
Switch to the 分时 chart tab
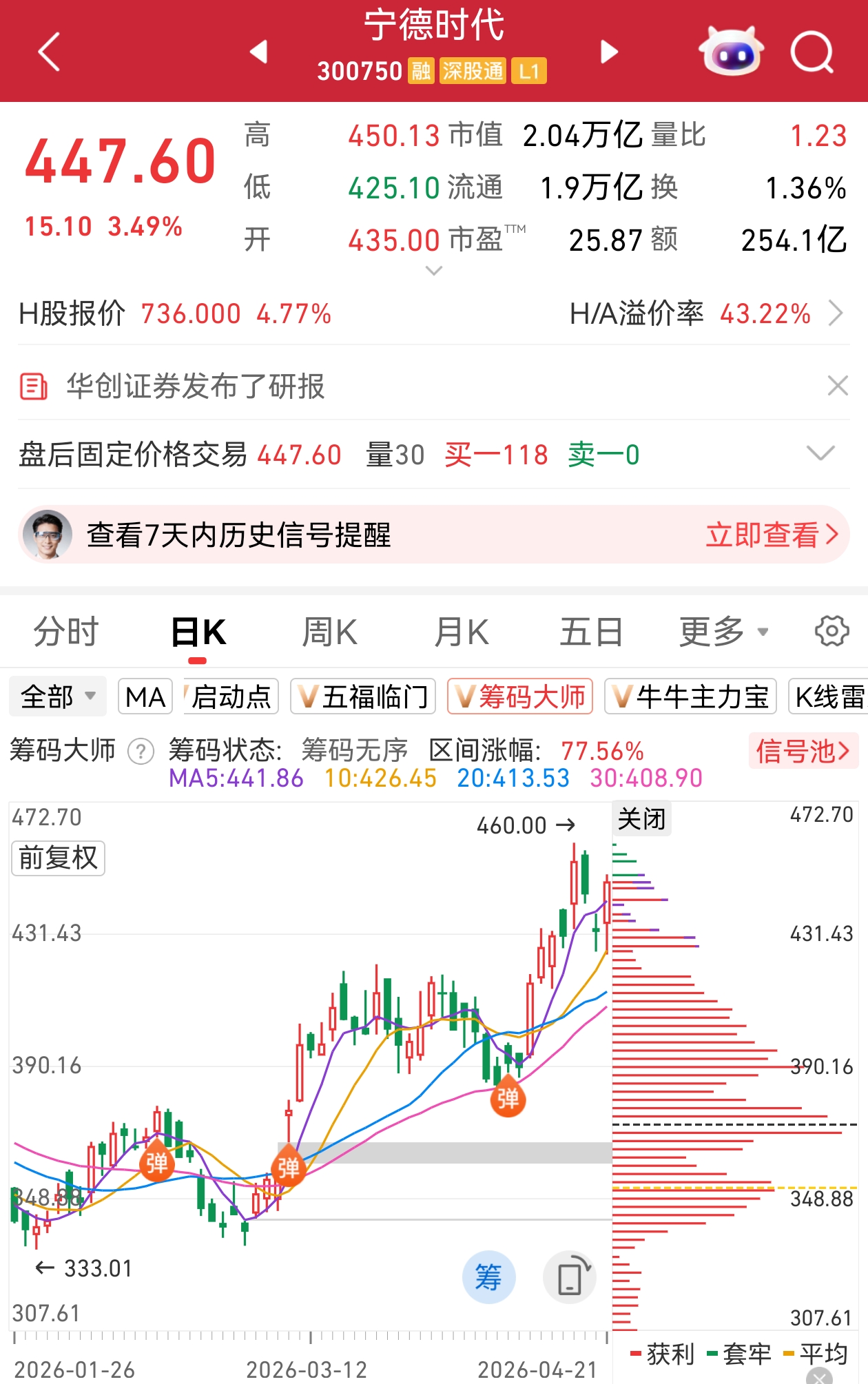66,632
